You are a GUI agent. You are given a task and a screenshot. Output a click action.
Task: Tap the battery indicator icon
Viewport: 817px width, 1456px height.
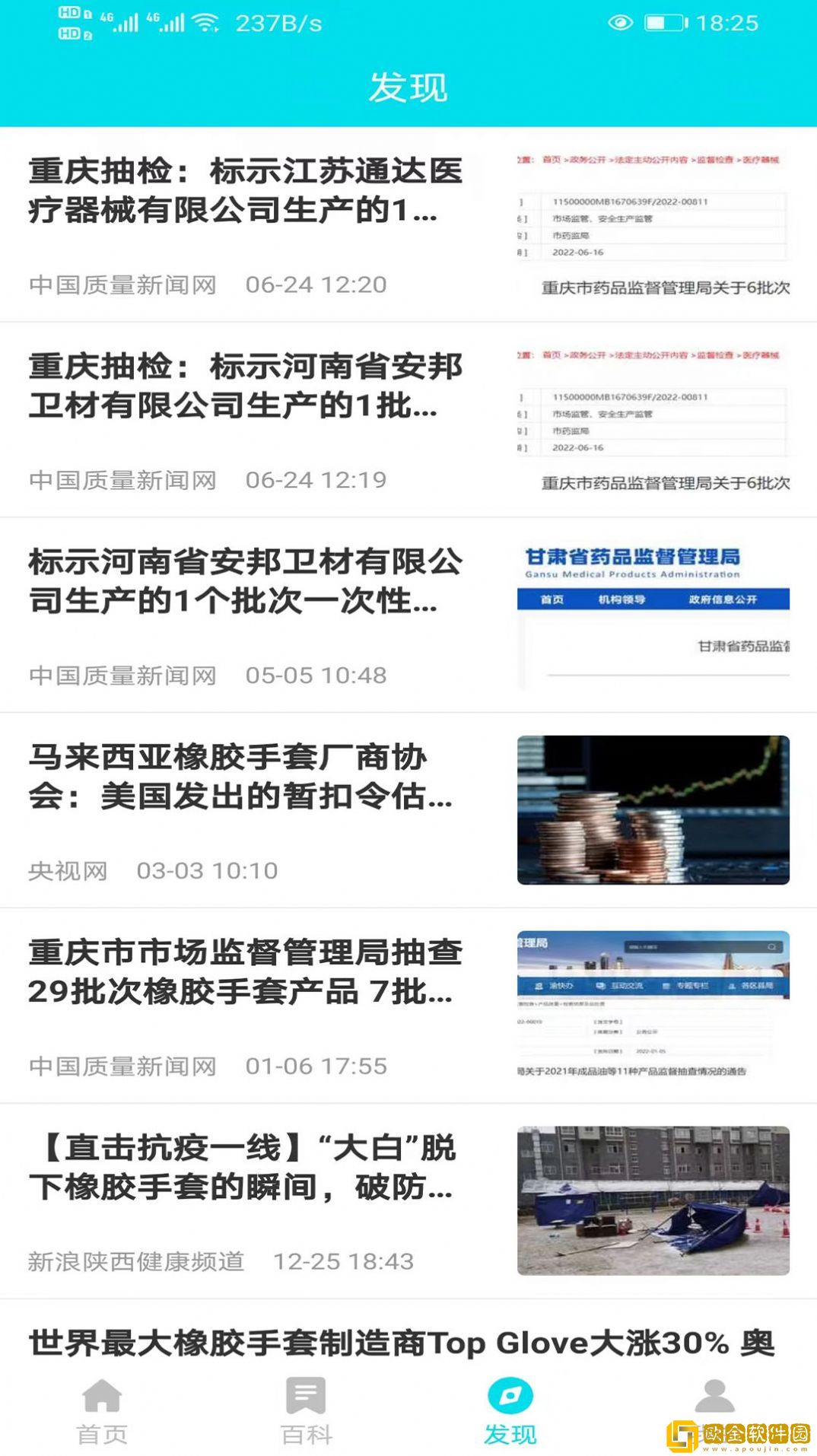(x=663, y=21)
